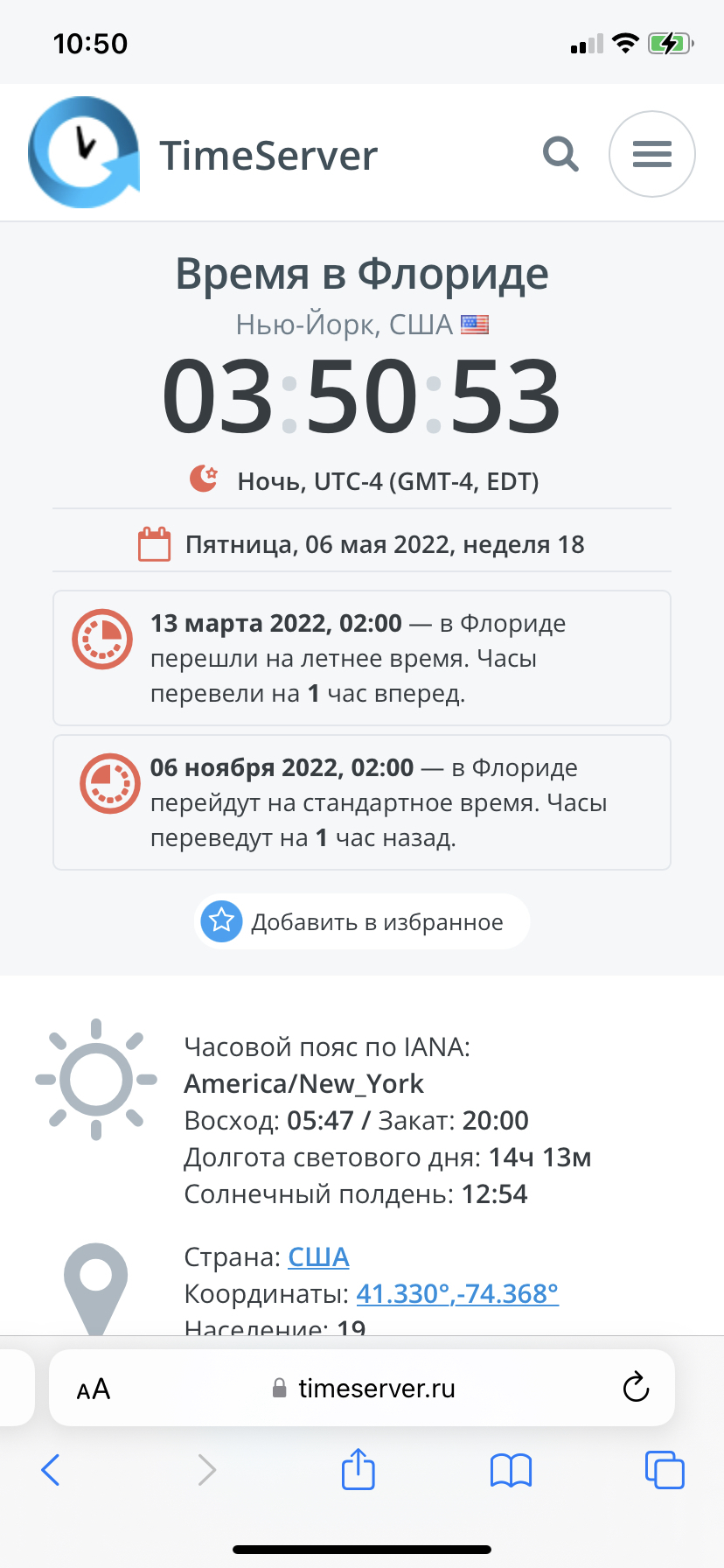Reload the timeserver.ru page
The width and height of the screenshot is (724, 1568).
click(636, 1387)
